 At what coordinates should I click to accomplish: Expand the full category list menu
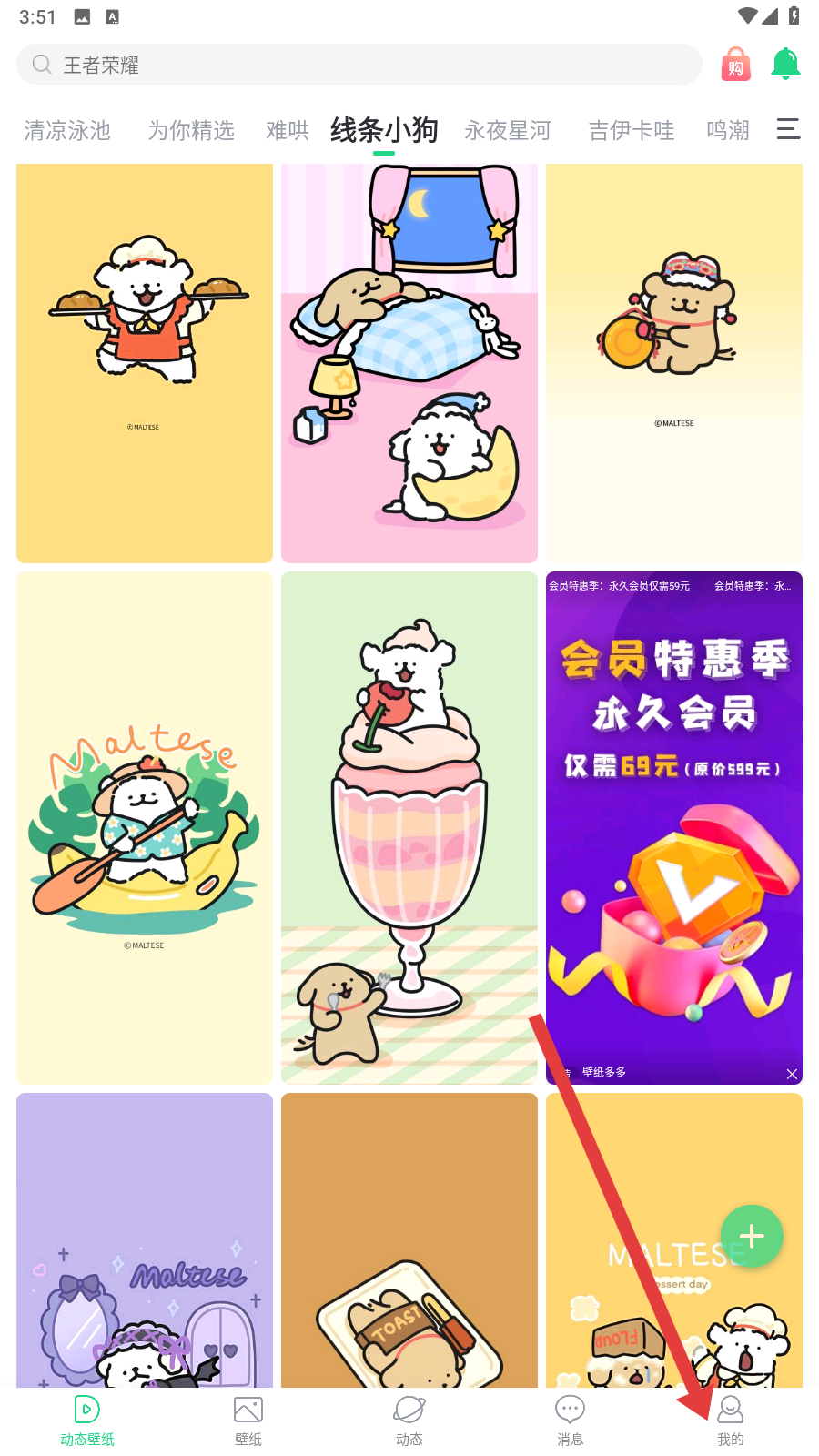pos(788,129)
